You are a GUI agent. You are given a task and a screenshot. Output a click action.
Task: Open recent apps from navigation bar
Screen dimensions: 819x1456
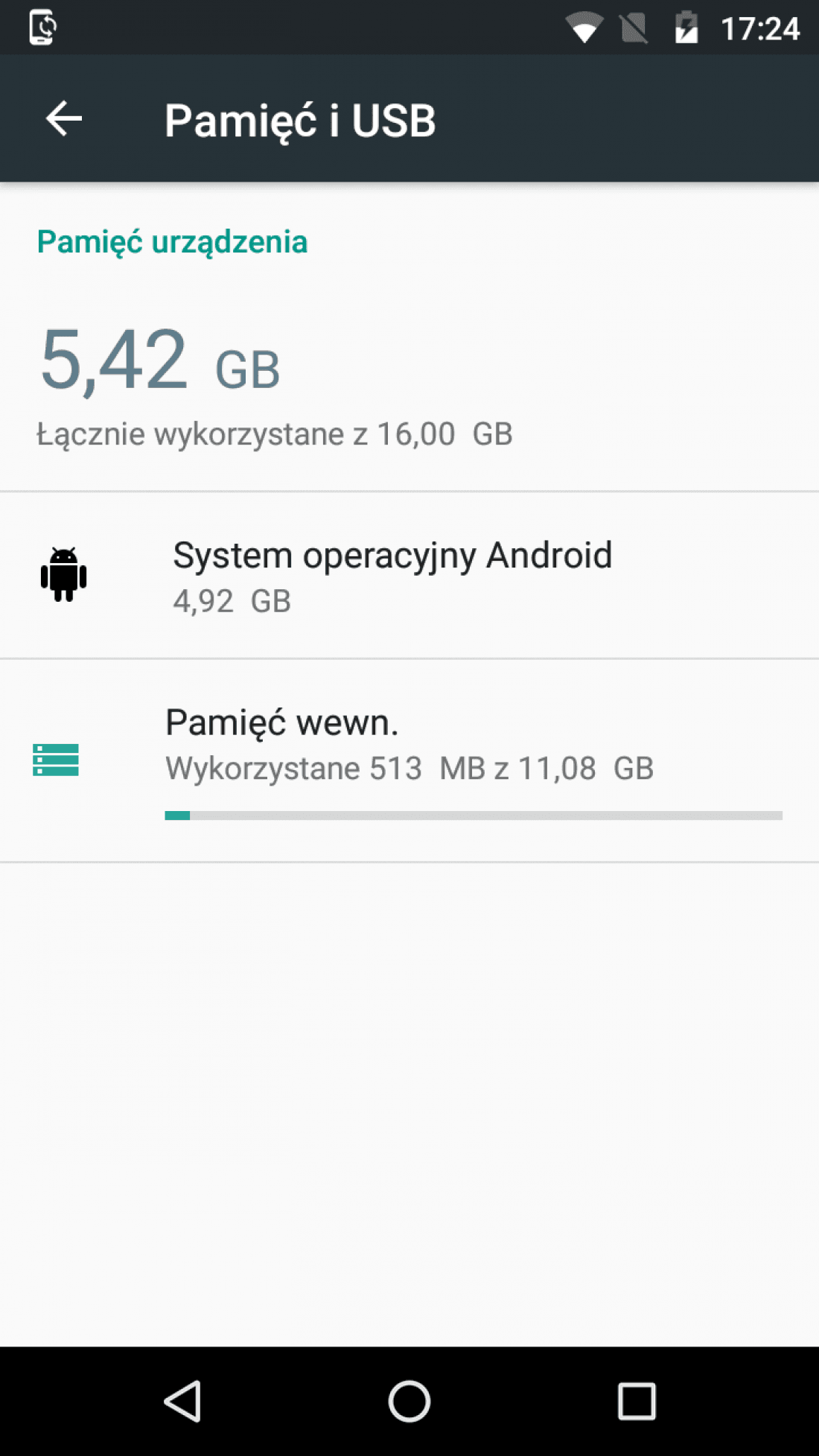637,1401
